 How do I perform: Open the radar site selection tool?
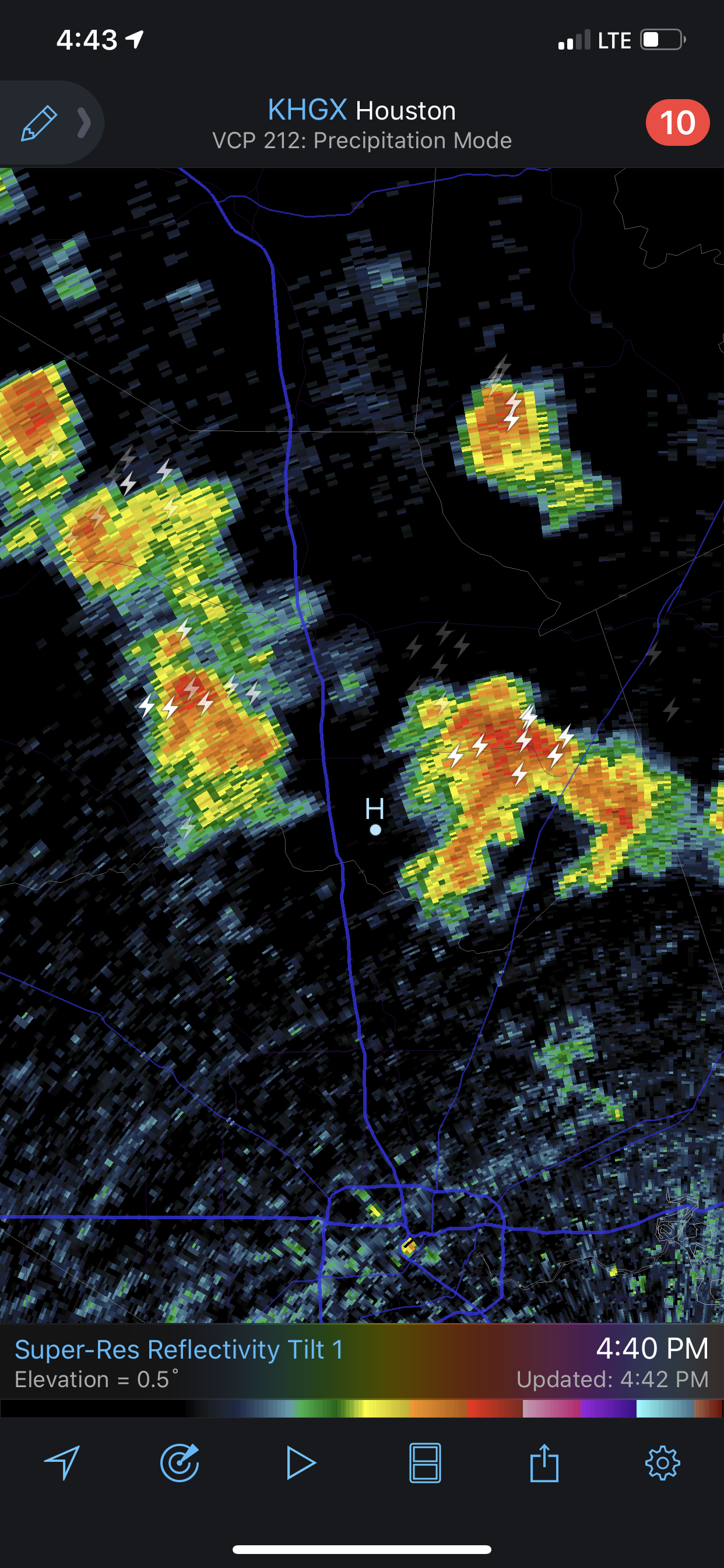tap(180, 1462)
